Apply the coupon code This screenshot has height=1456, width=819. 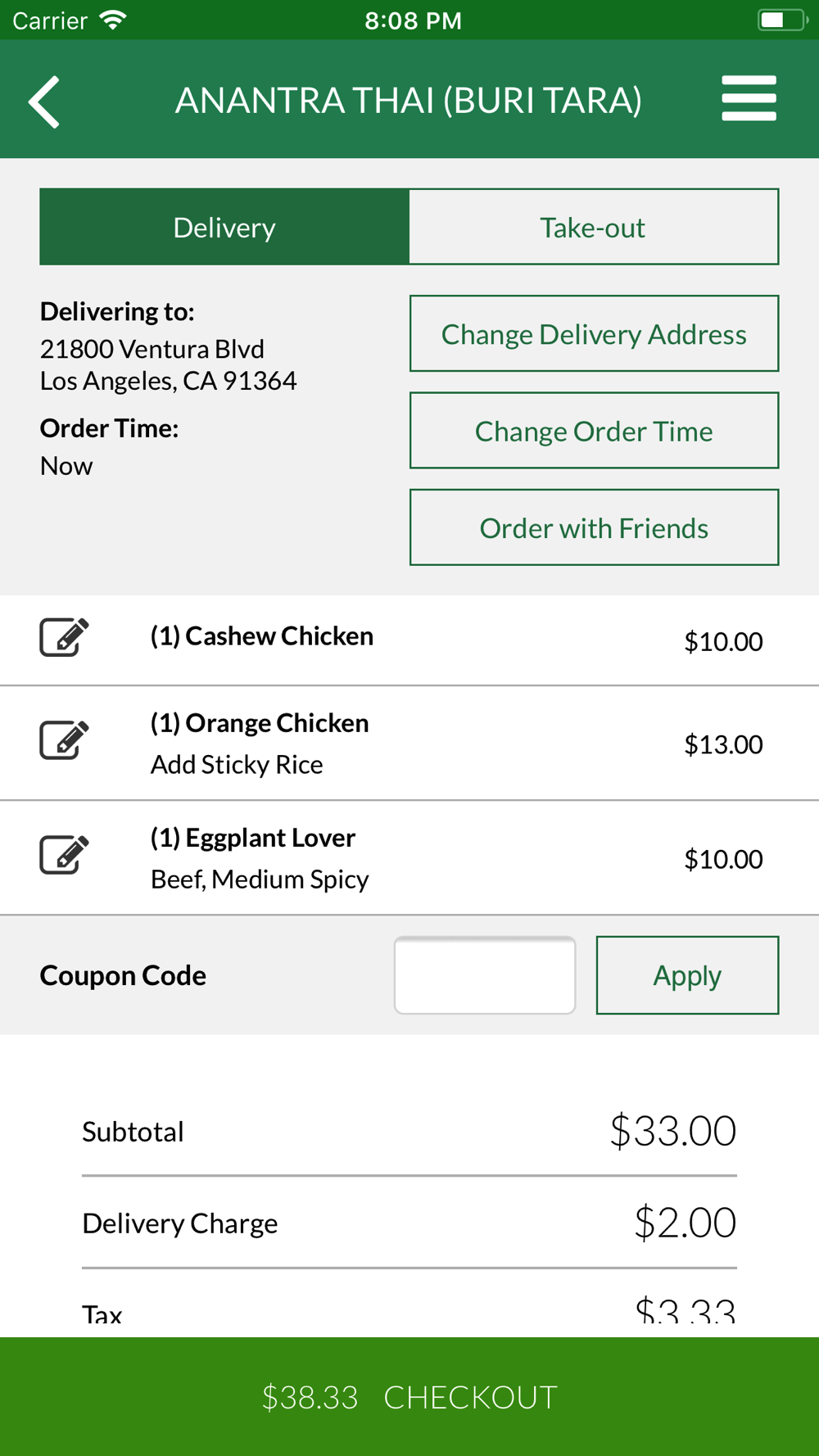pos(687,975)
